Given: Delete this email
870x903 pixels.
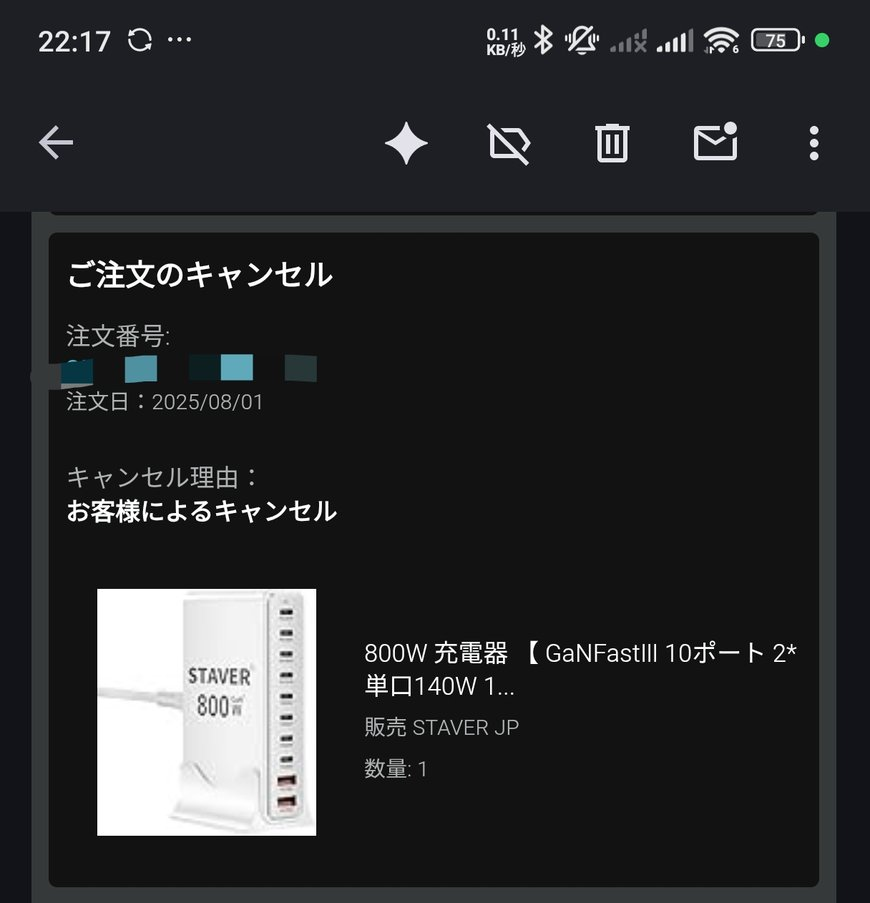Looking at the screenshot, I should click(x=612, y=144).
